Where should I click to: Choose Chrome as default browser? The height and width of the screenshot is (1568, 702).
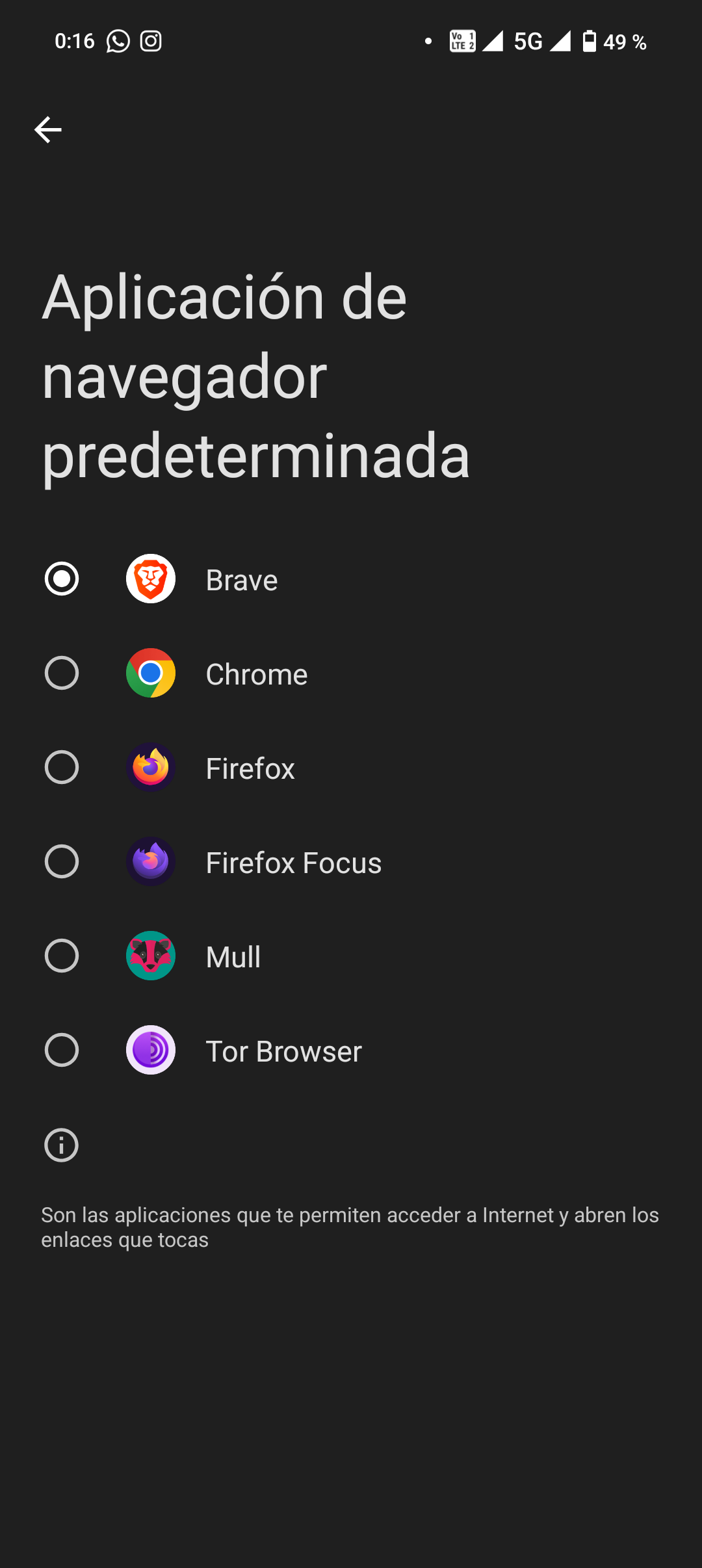(x=62, y=673)
